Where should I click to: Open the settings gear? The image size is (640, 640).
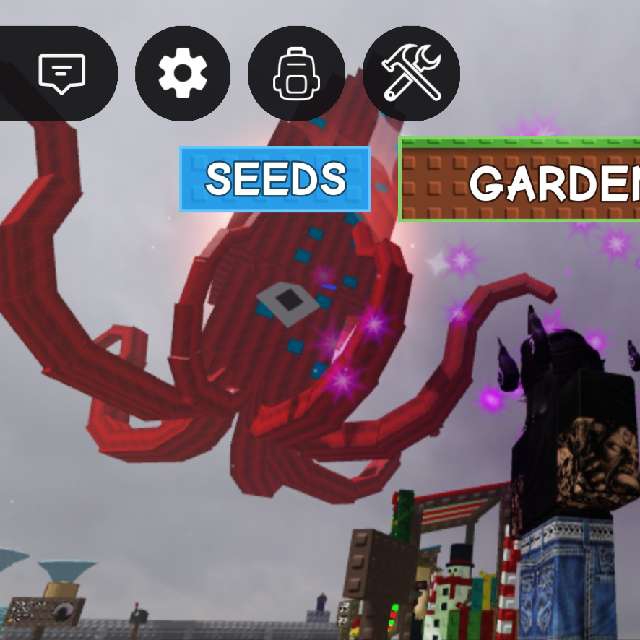pos(183,73)
